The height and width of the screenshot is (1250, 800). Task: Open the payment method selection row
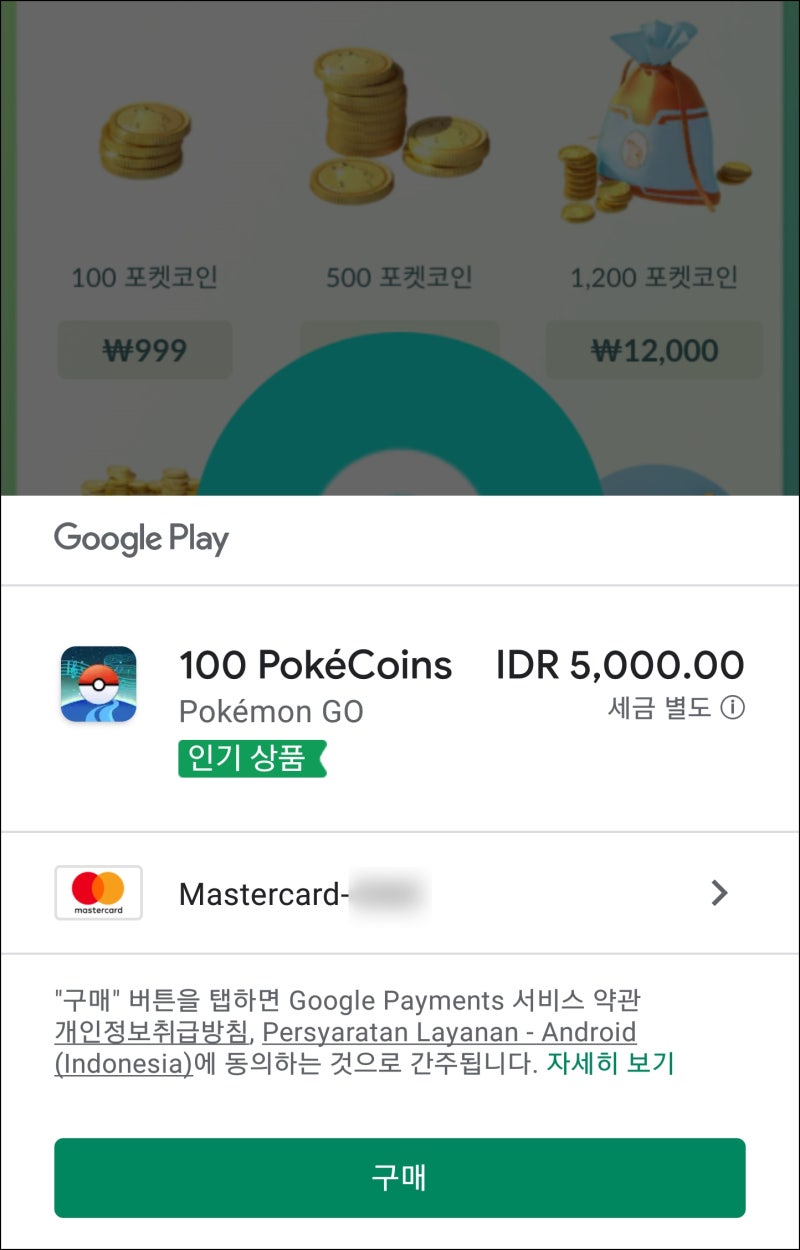400,892
